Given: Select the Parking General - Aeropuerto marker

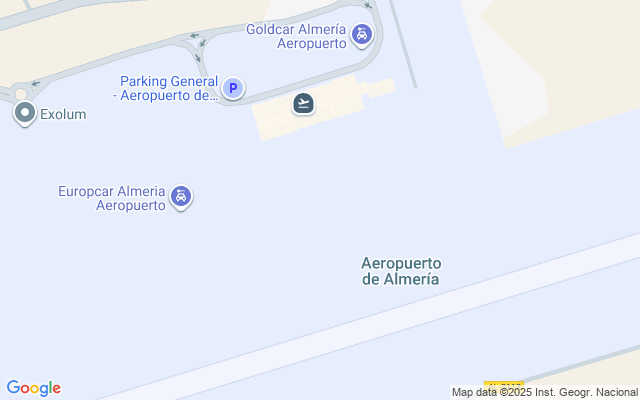Looking at the screenshot, I should (x=232, y=89).
